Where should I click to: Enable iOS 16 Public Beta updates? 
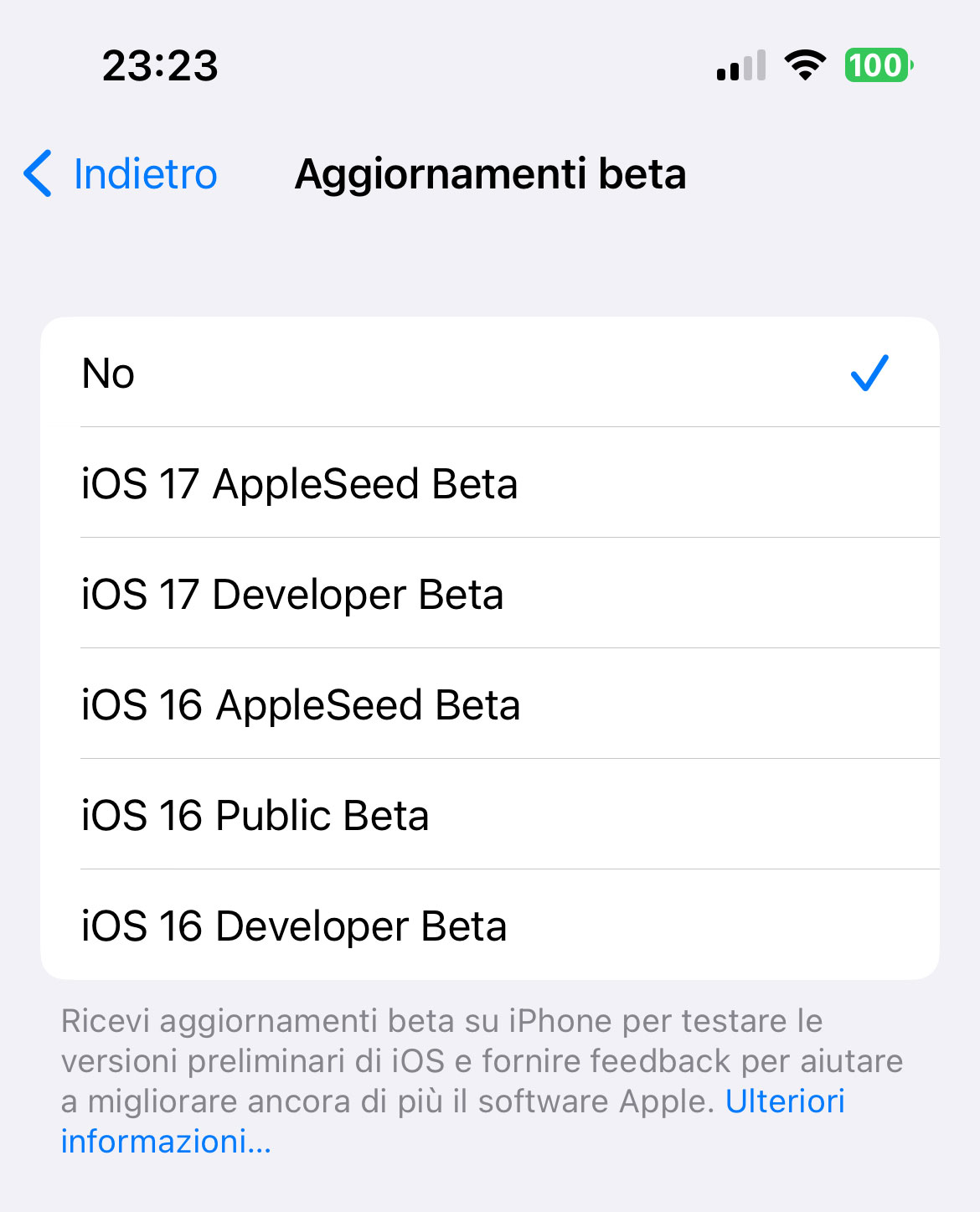[x=489, y=815]
